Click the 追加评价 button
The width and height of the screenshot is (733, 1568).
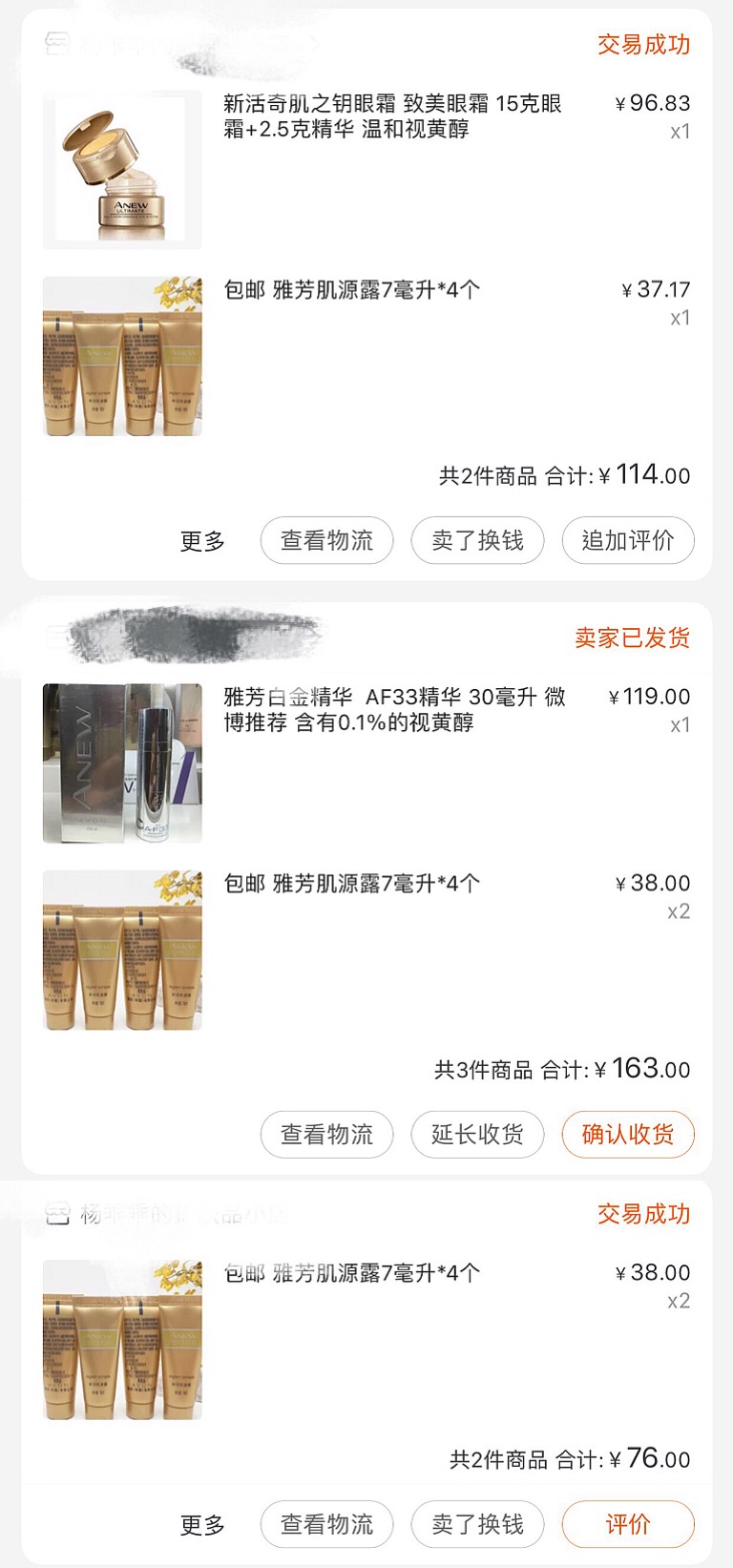tap(628, 540)
